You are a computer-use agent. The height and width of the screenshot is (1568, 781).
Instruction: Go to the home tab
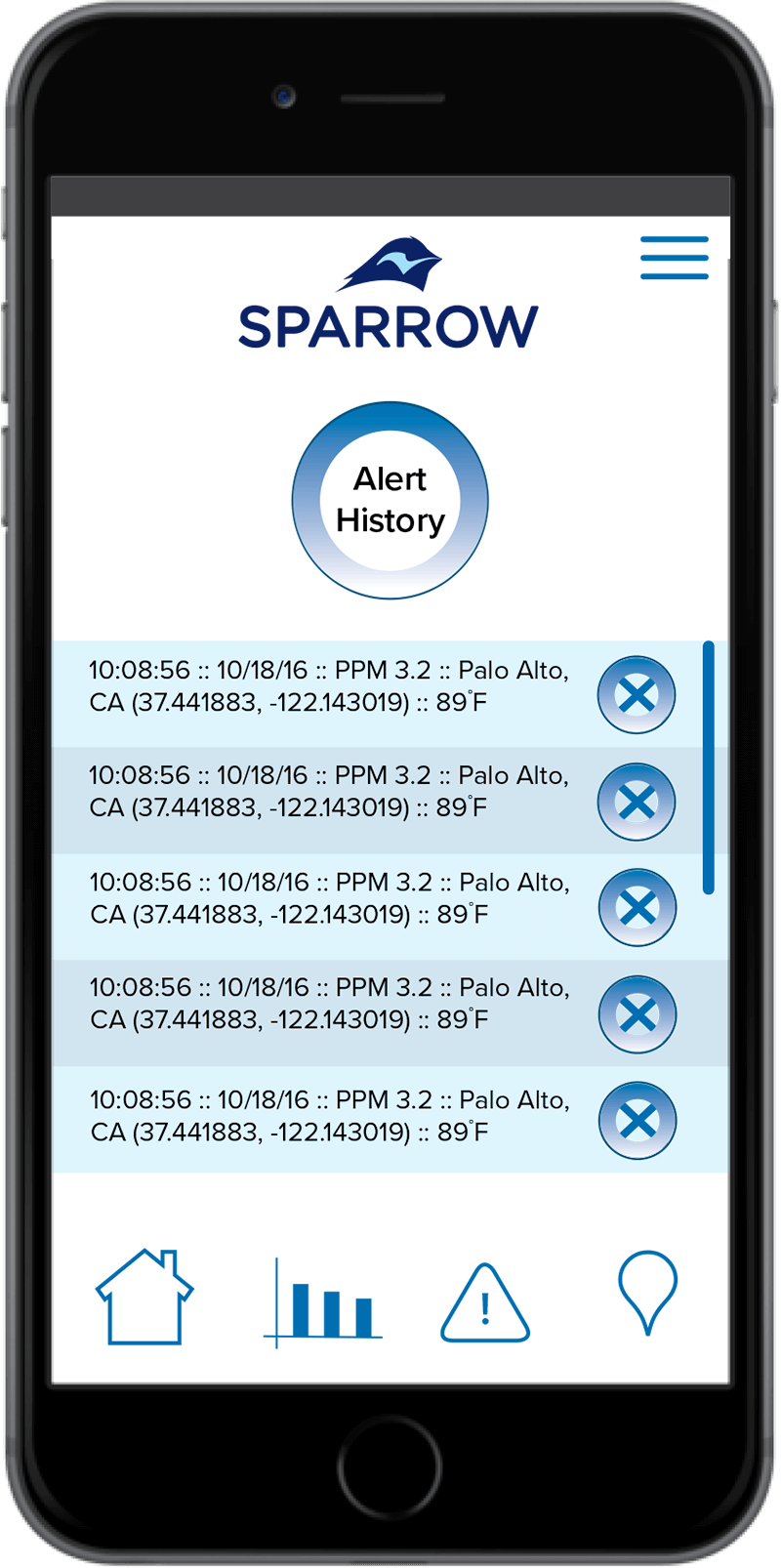point(144,1297)
